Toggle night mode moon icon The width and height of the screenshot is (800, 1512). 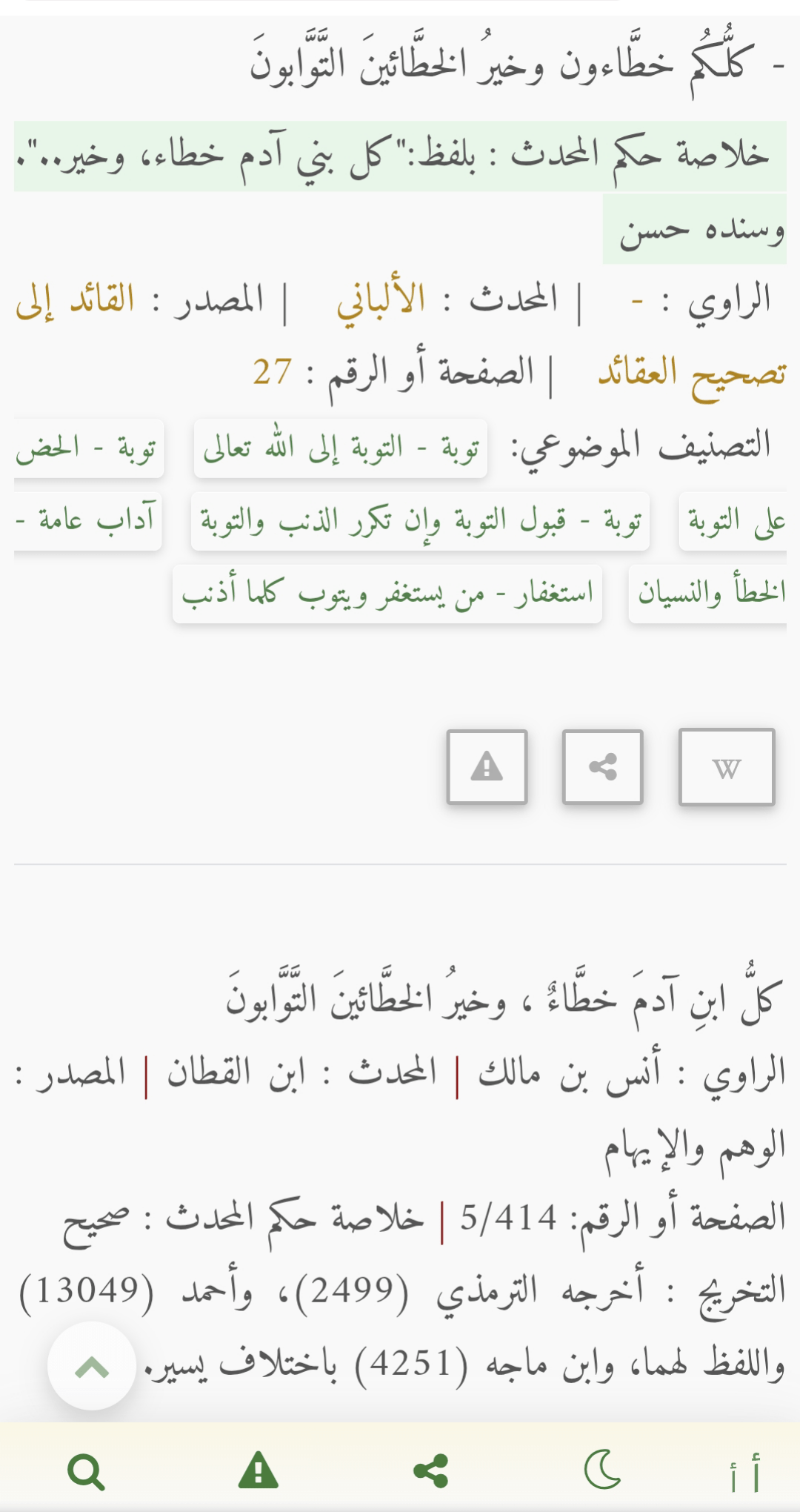tap(602, 1470)
